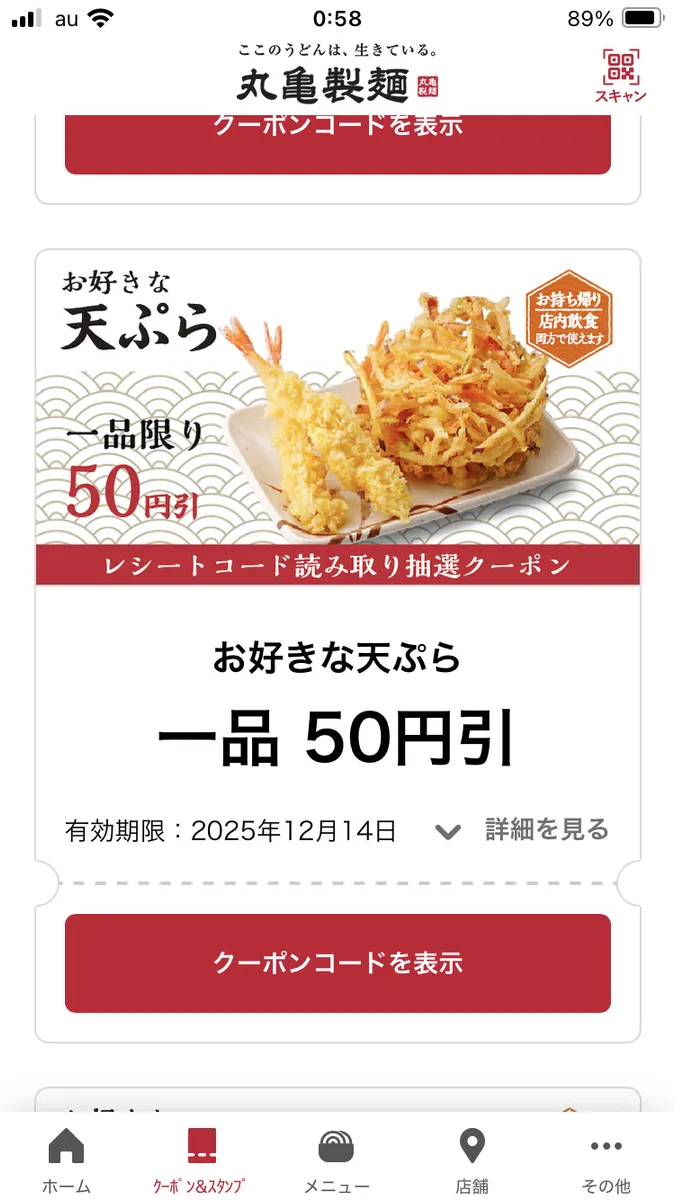Show coupon code for 天ぷら 50円引 coupon
Screen dimensions: 675x1200
(x=338, y=963)
